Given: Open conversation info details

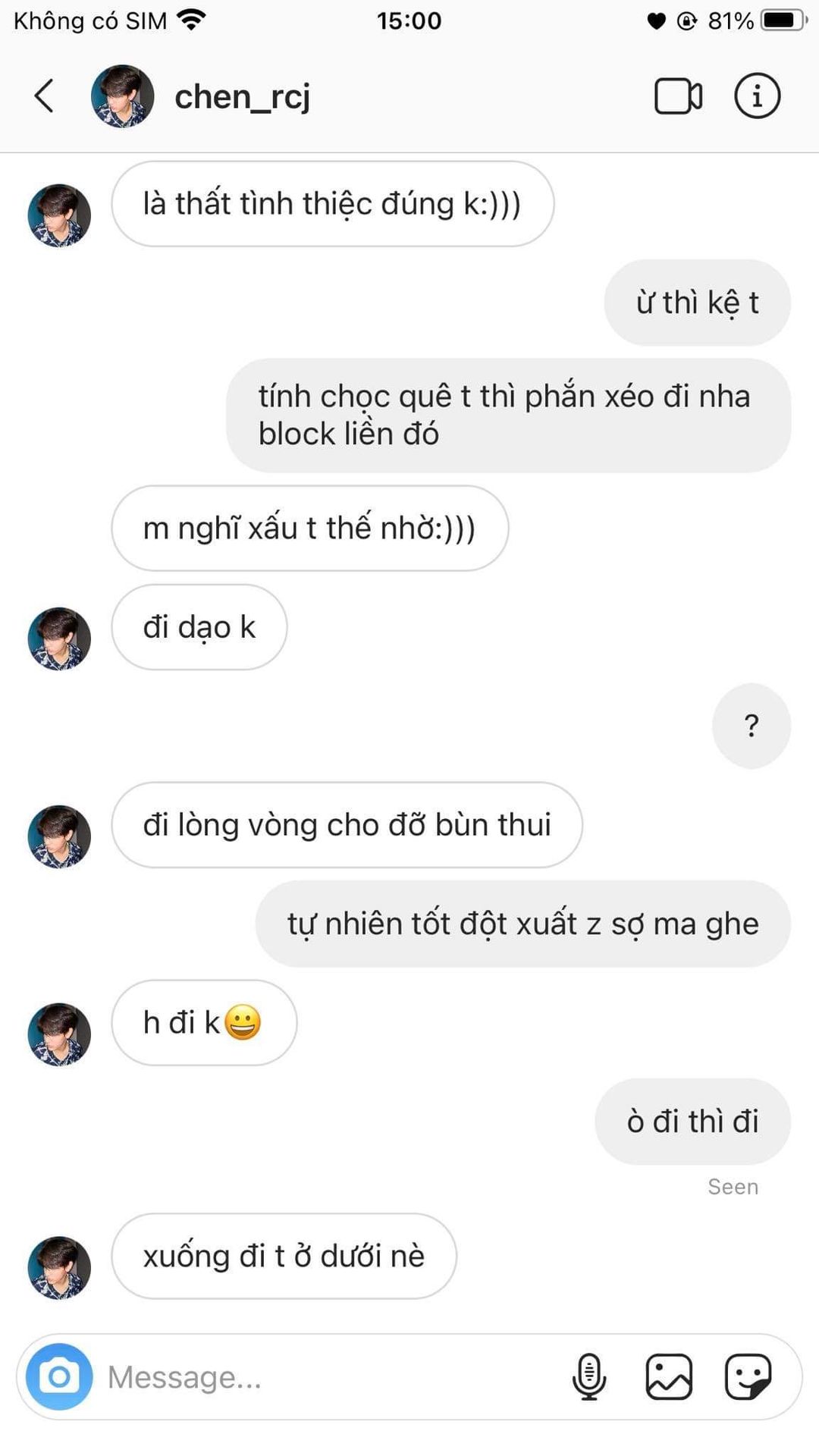Looking at the screenshot, I should click(757, 96).
